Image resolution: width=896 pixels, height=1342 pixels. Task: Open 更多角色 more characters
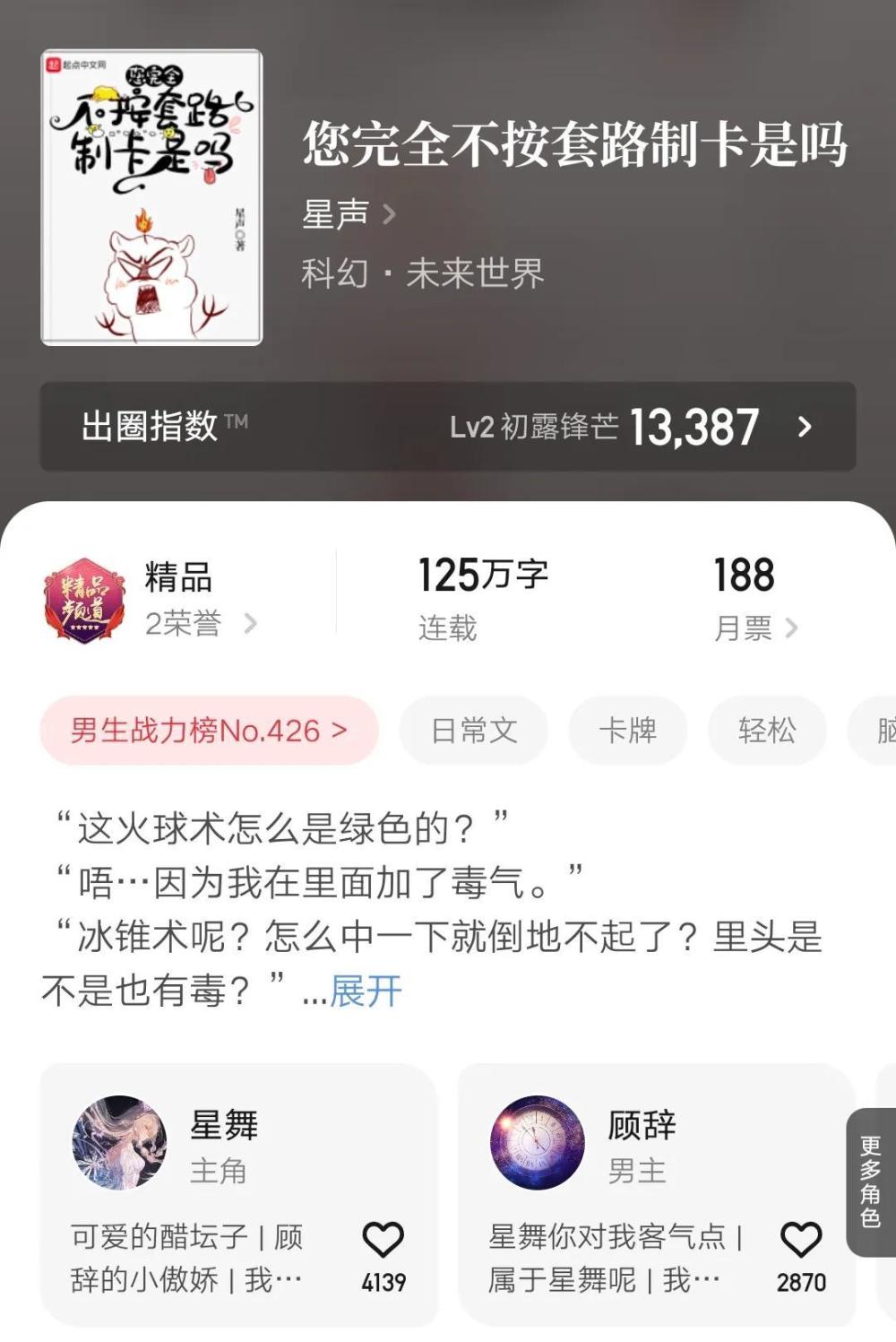tap(870, 1182)
